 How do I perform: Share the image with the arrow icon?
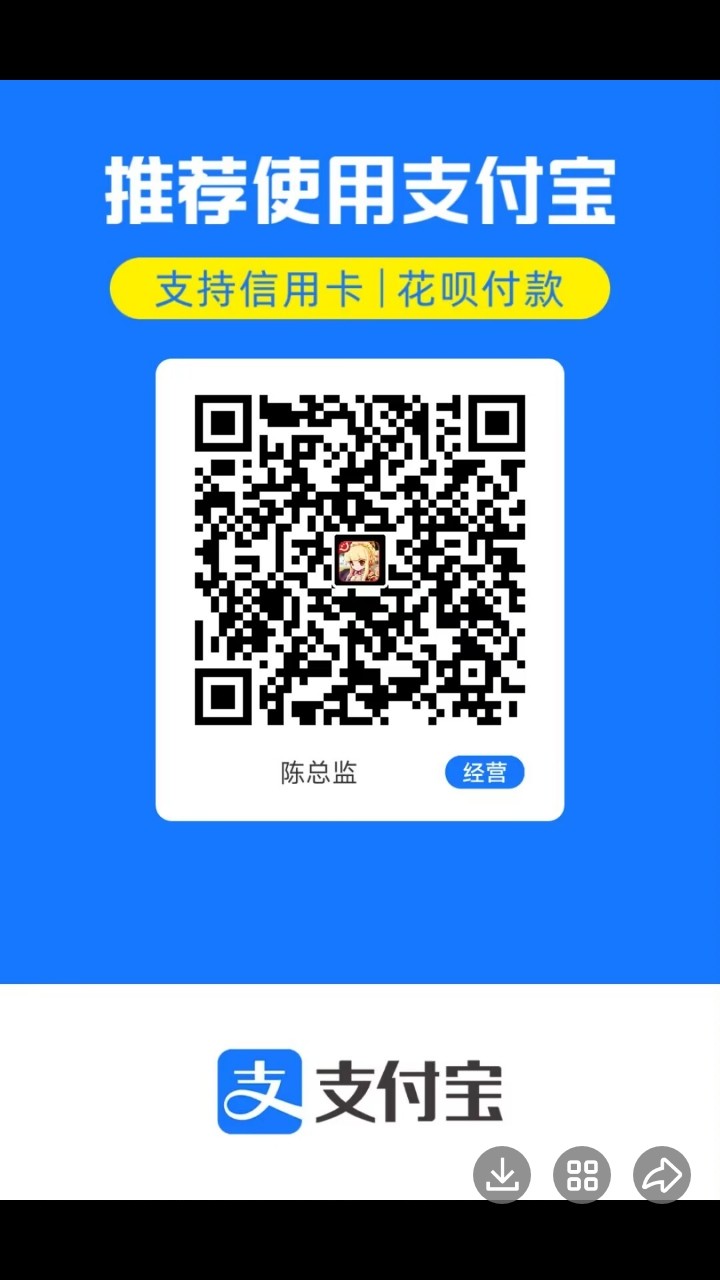(x=662, y=1174)
